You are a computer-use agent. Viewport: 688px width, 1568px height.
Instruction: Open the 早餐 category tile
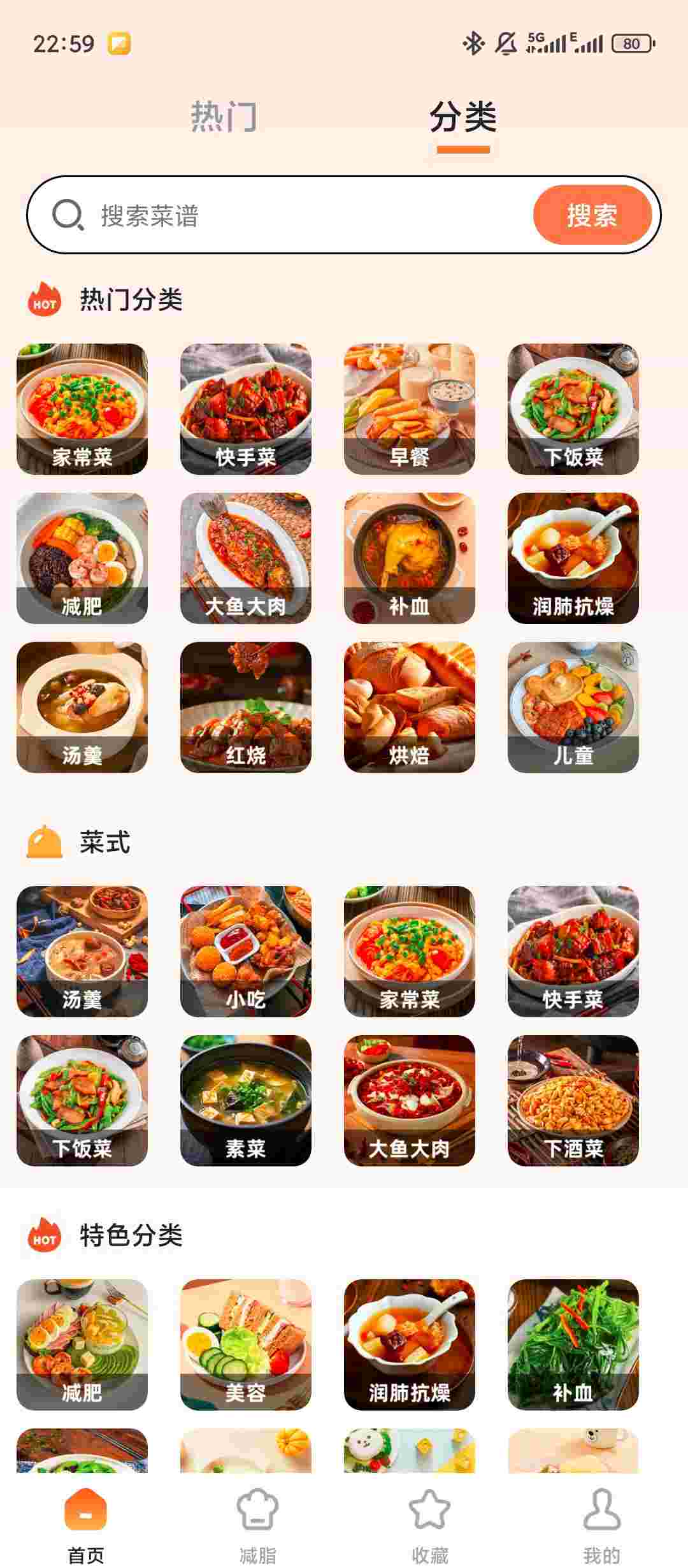(x=409, y=409)
